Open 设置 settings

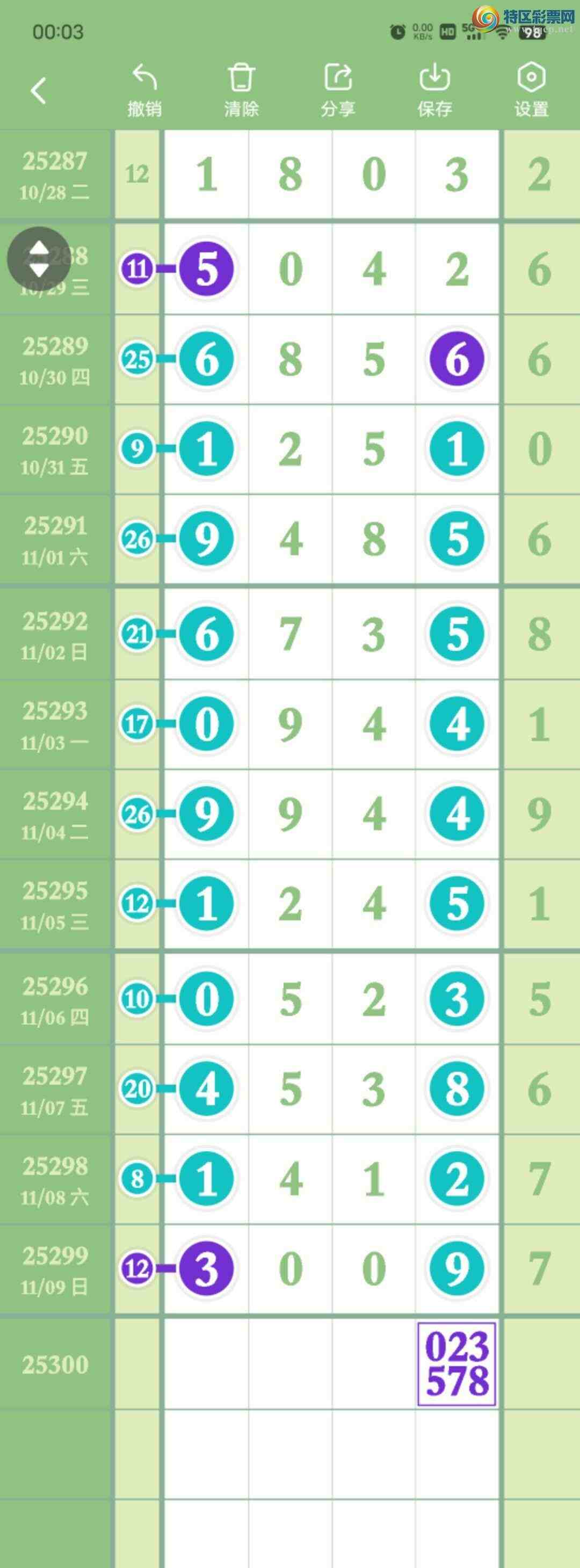pyautogui.click(x=531, y=90)
